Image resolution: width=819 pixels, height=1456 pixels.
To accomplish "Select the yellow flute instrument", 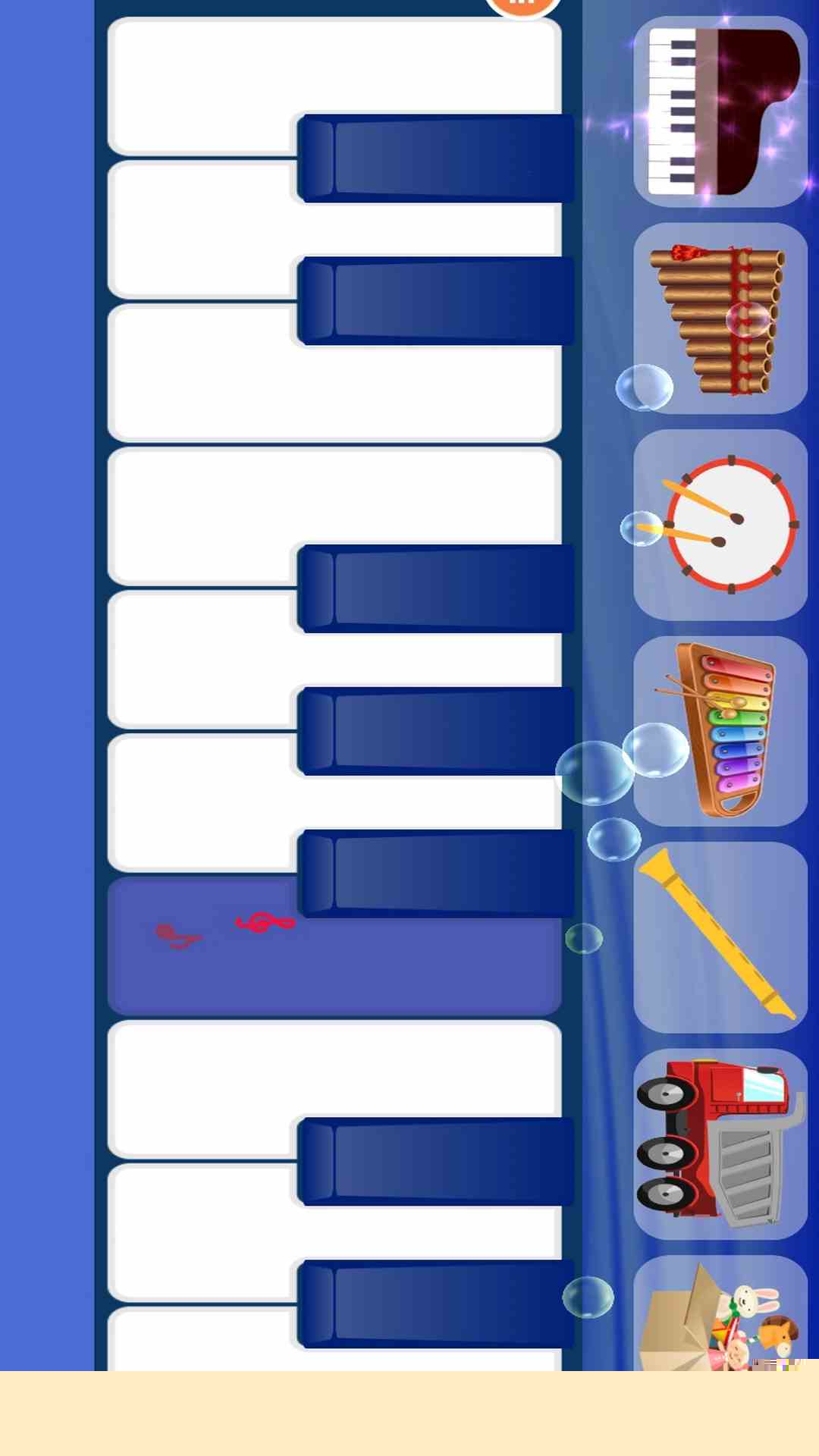I will click(720, 937).
